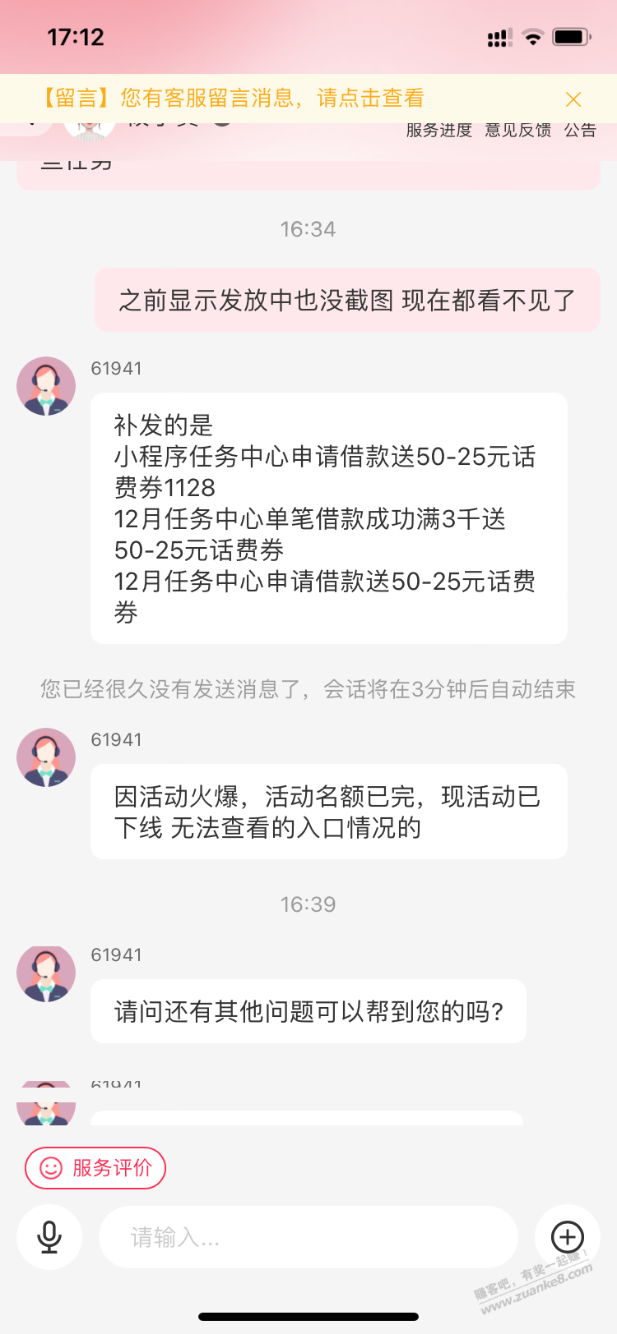Open the plus attachment menu

coord(567,1237)
